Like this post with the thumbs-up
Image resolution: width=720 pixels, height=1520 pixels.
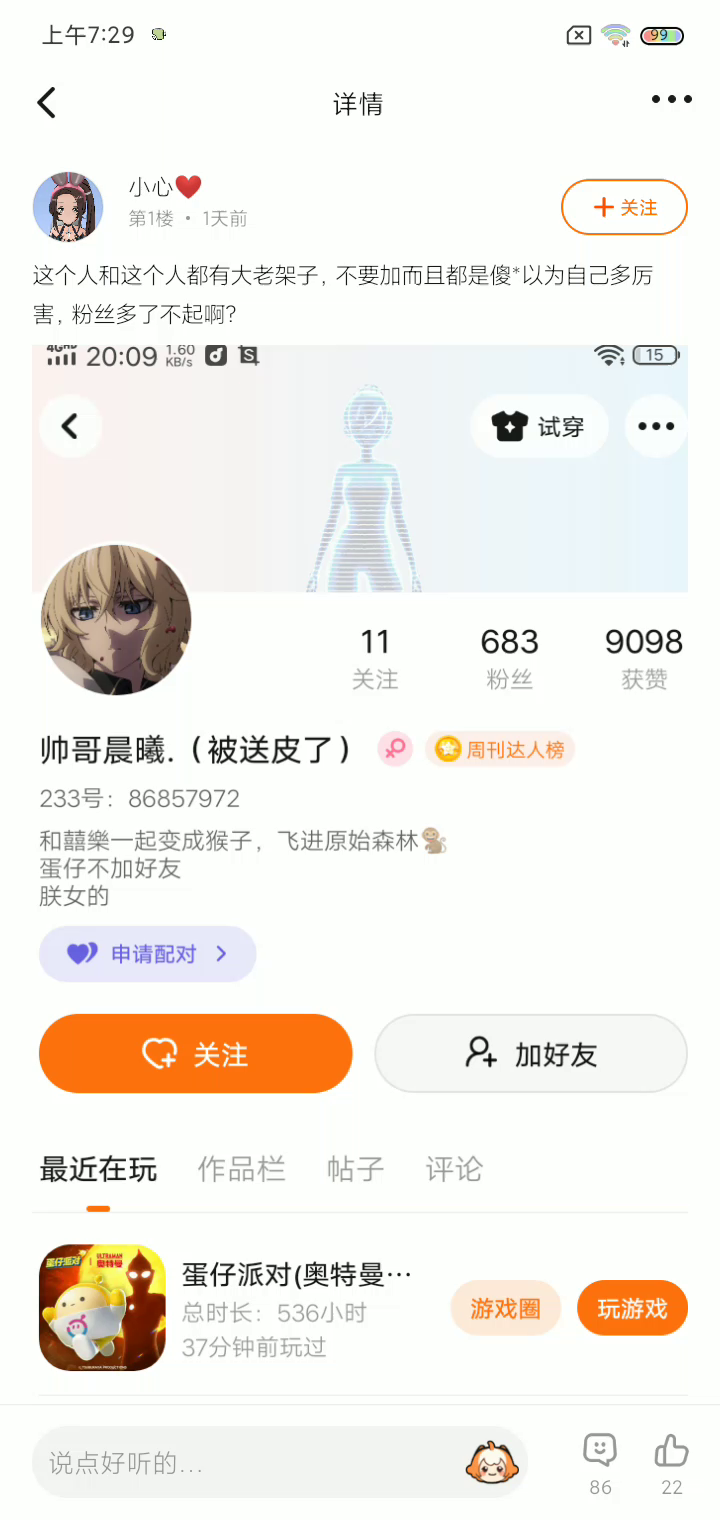coord(672,1462)
